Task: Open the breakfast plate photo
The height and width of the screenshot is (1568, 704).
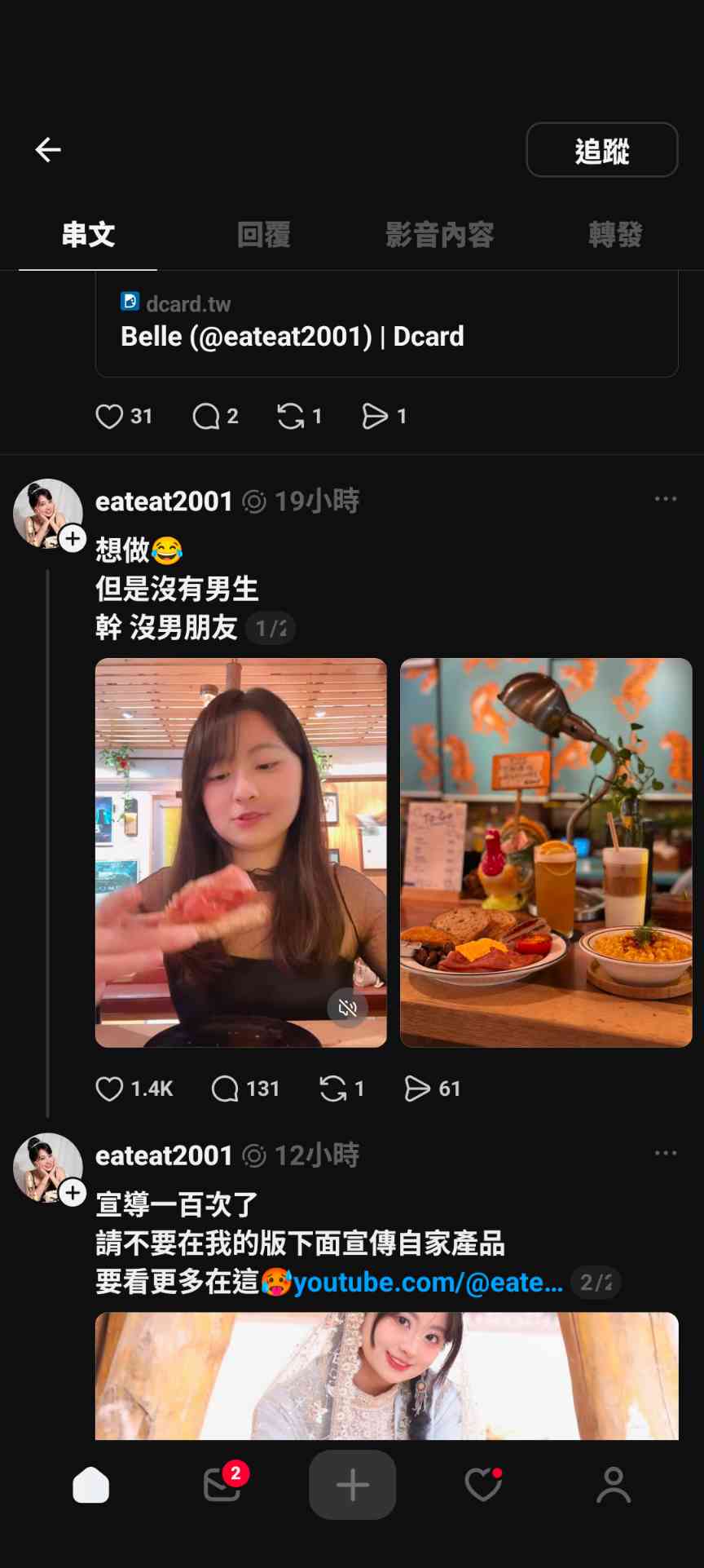Action: (x=546, y=852)
